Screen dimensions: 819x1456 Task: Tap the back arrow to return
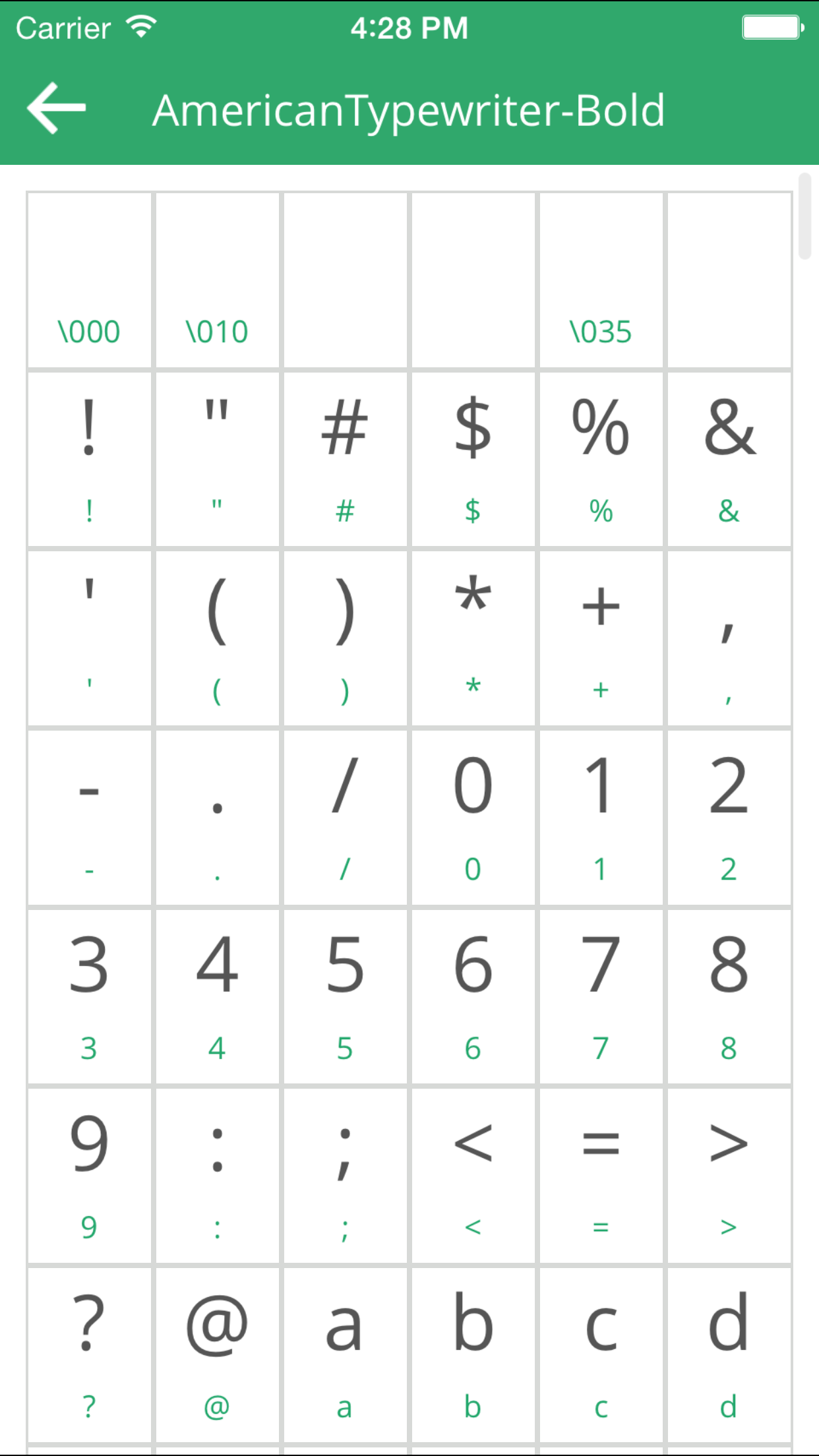[x=57, y=109]
